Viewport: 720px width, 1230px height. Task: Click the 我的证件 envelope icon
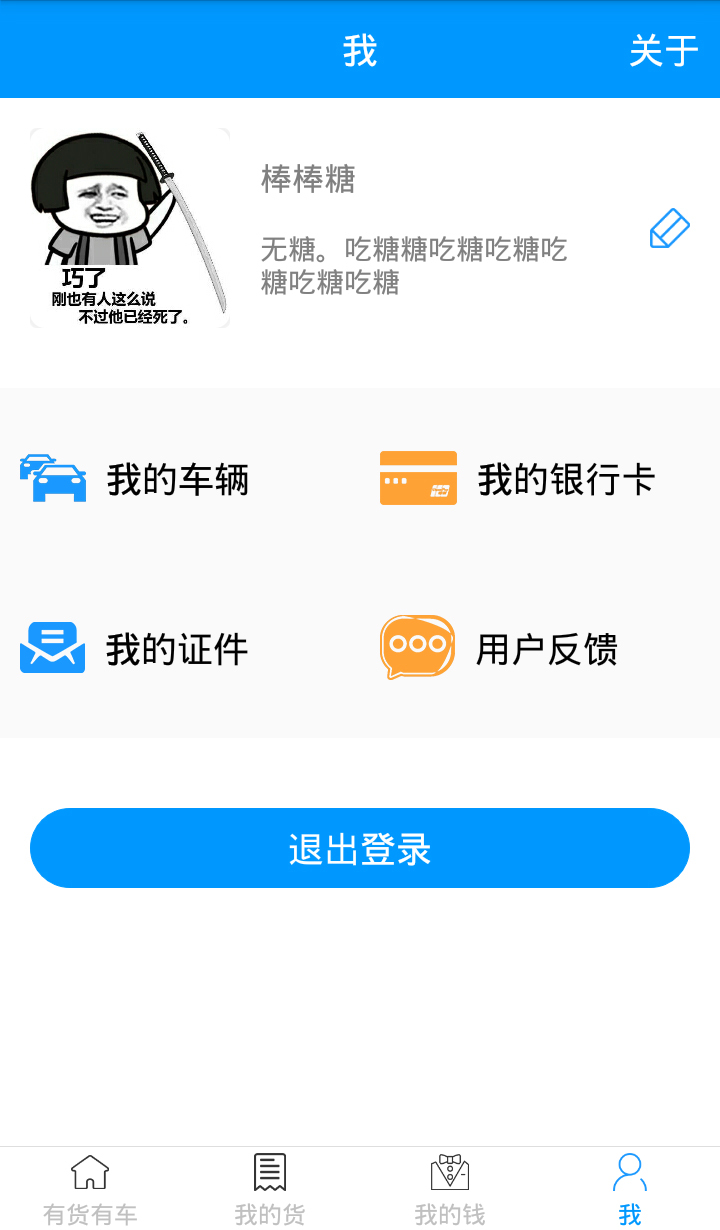52,648
